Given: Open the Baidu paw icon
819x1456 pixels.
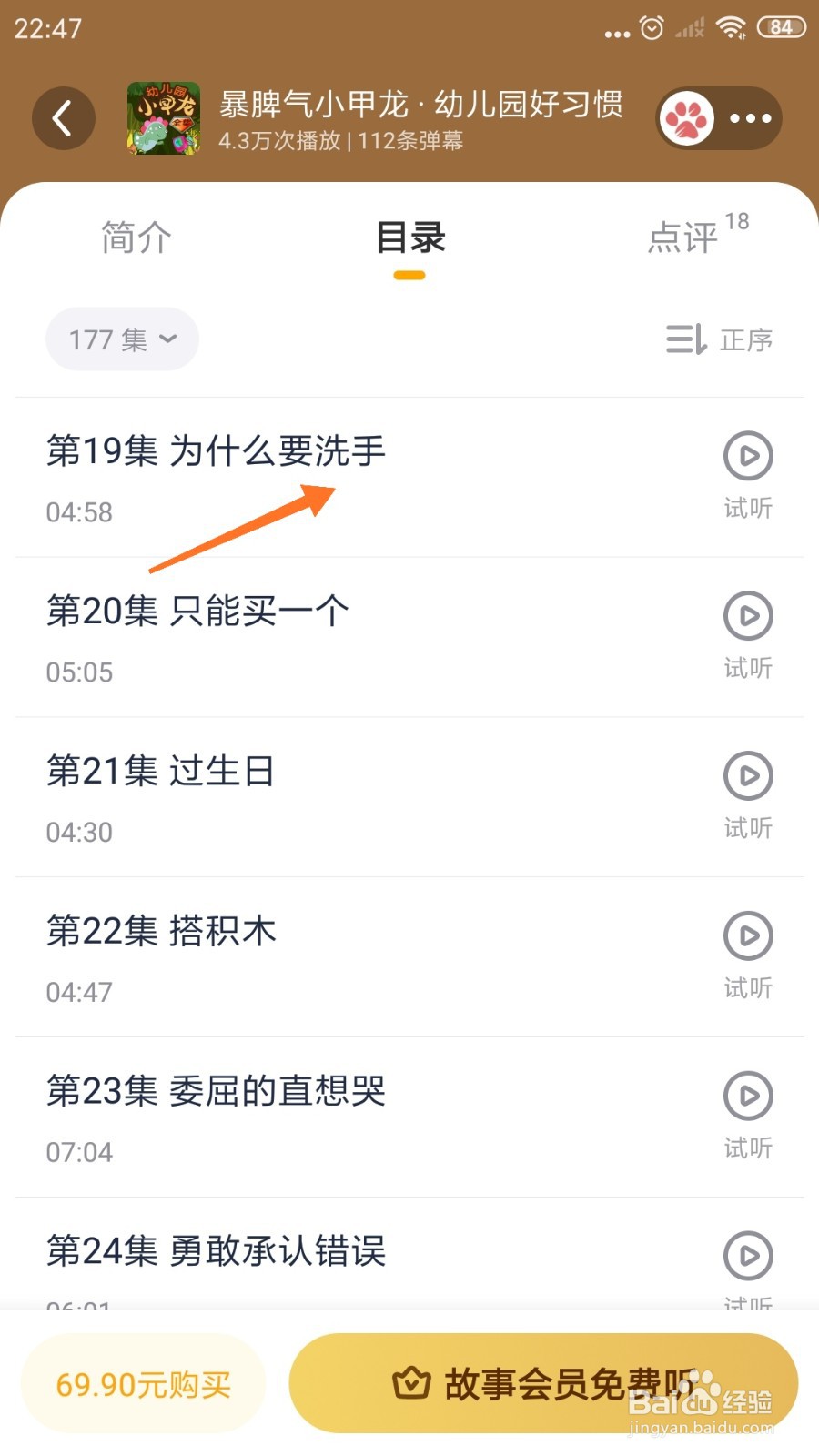Looking at the screenshot, I should pos(689,118).
